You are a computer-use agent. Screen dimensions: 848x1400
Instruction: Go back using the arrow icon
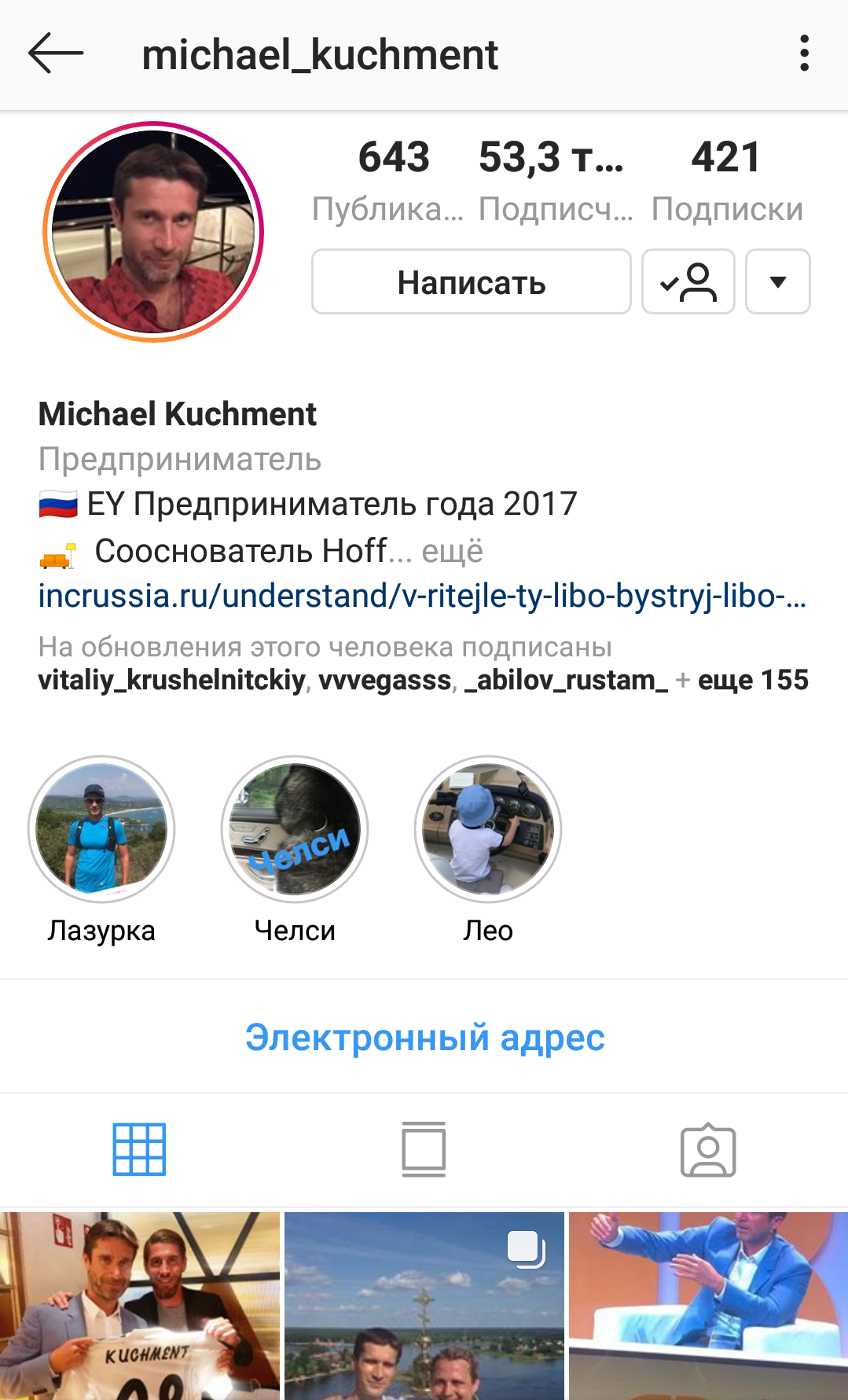tap(56, 53)
